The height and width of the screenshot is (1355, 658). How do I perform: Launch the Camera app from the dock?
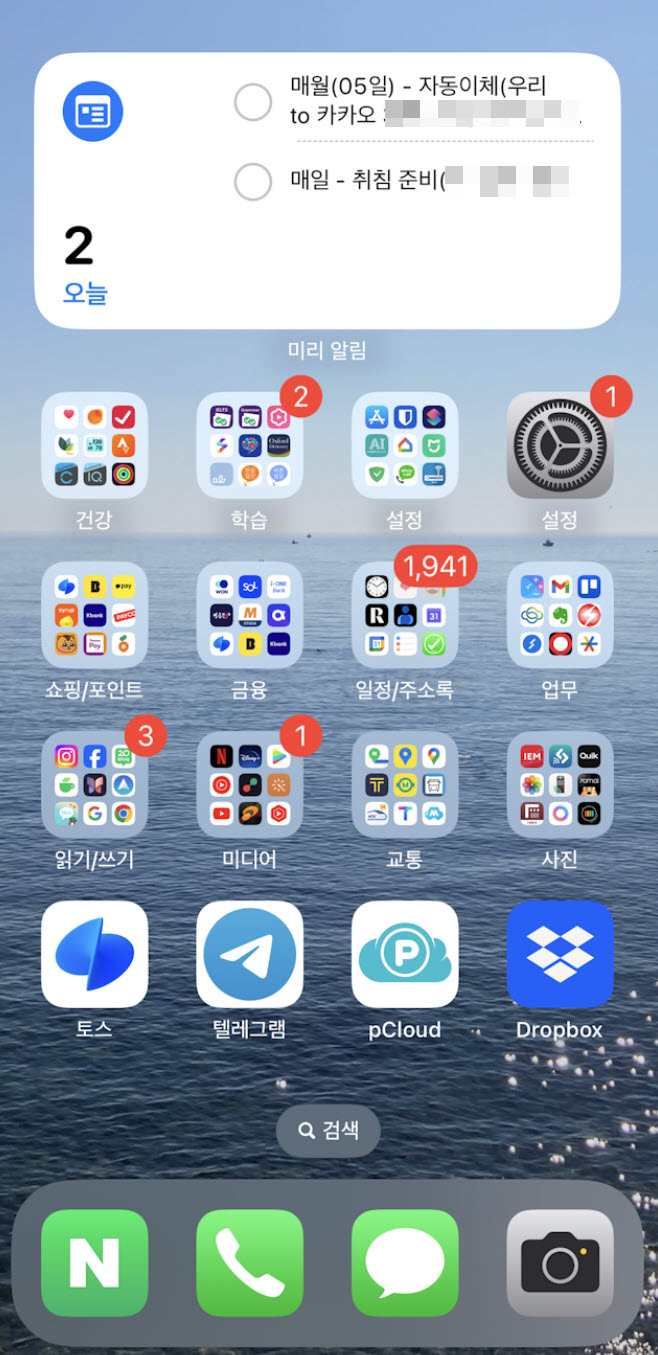560,1263
